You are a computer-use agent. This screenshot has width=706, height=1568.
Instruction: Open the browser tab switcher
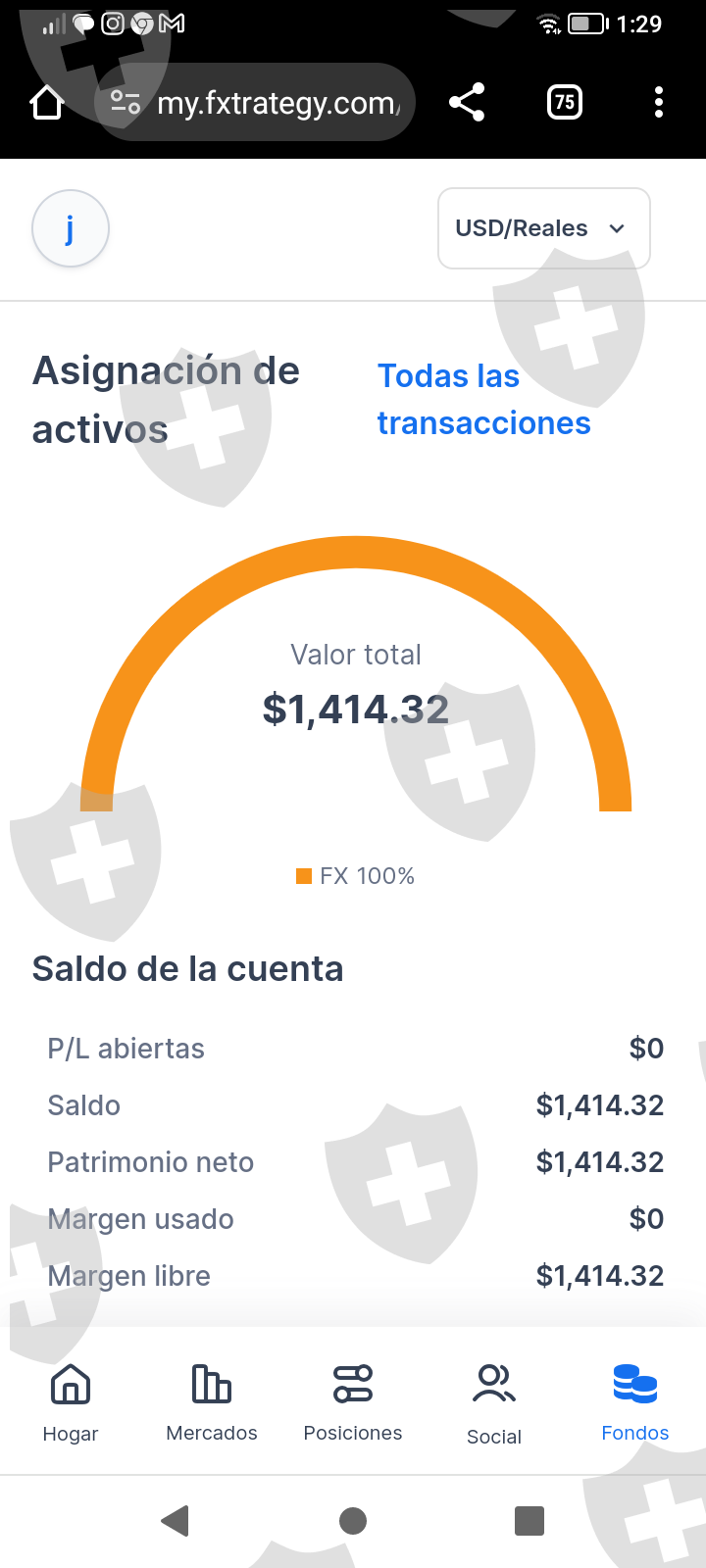[564, 102]
